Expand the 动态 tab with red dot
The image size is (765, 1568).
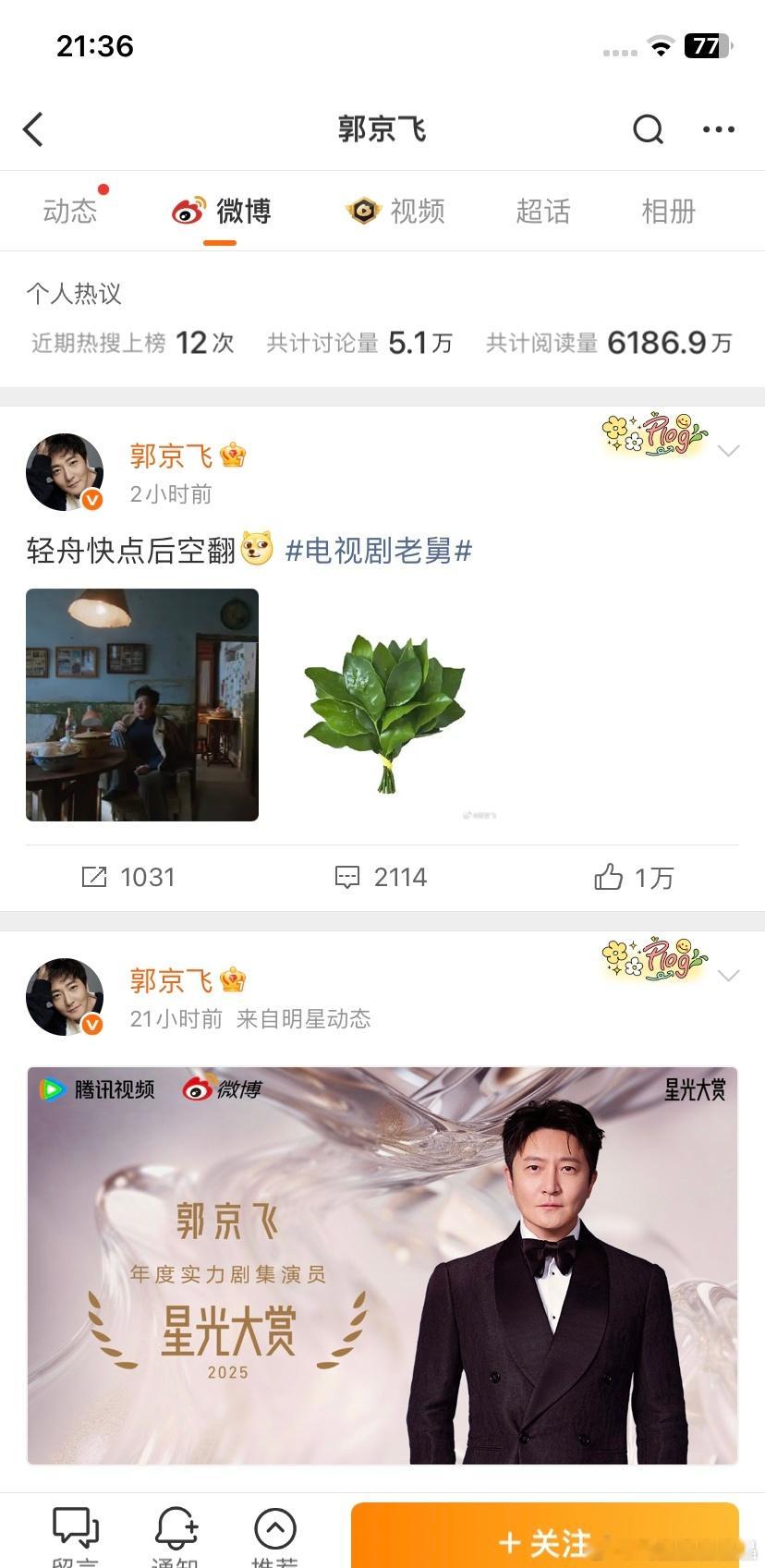(71, 211)
